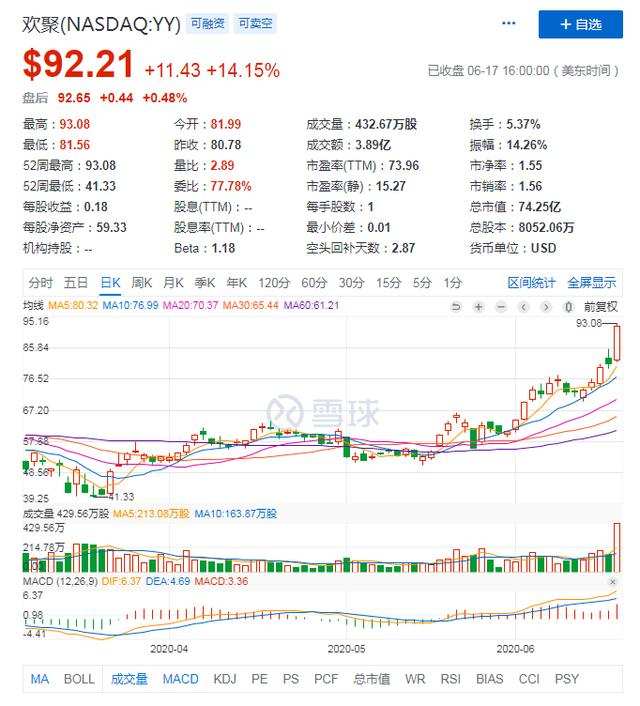Viewport: 640px width, 706px height.
Task: Select the 五日 chart period
Action: pos(76,282)
